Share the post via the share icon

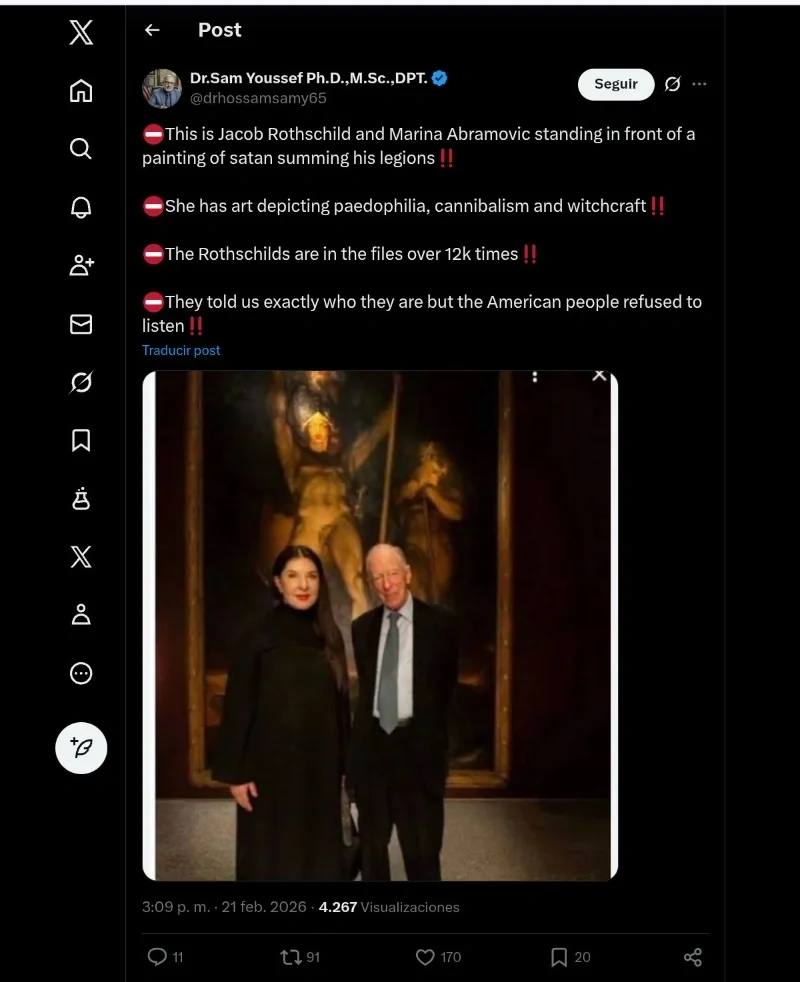(x=692, y=957)
